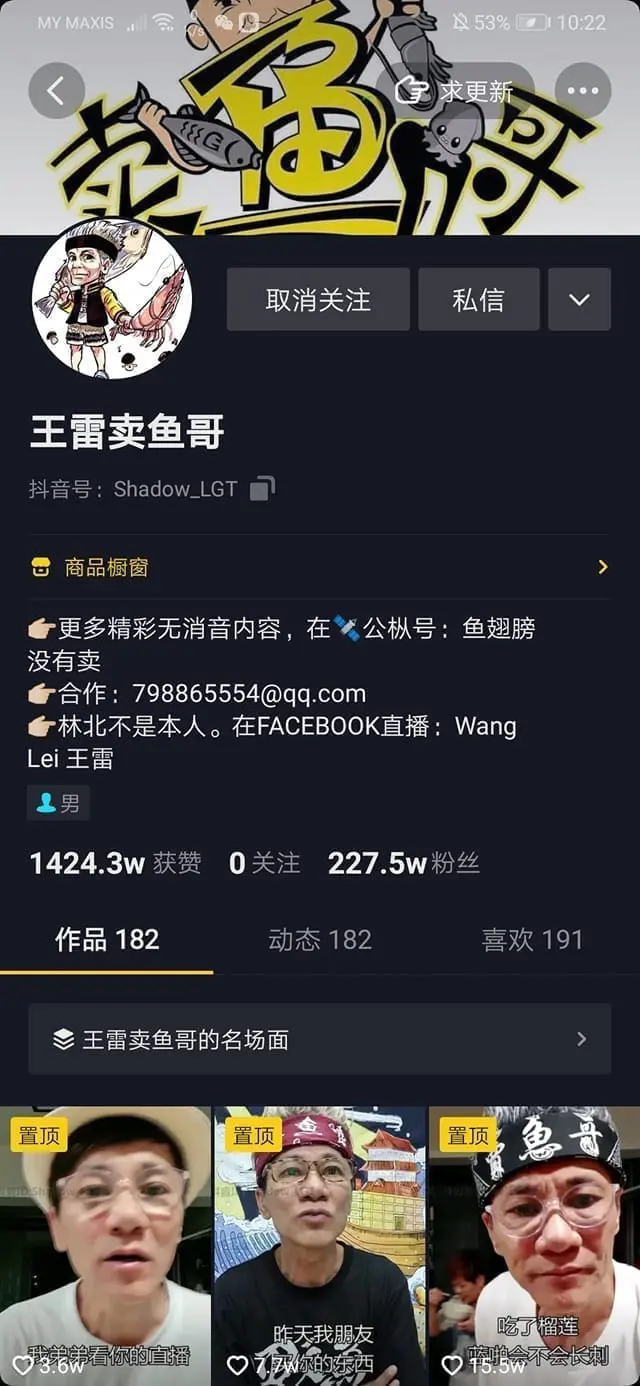The width and height of the screenshot is (640, 1386).
Task: View the profile avatar picture
Action: point(111,298)
